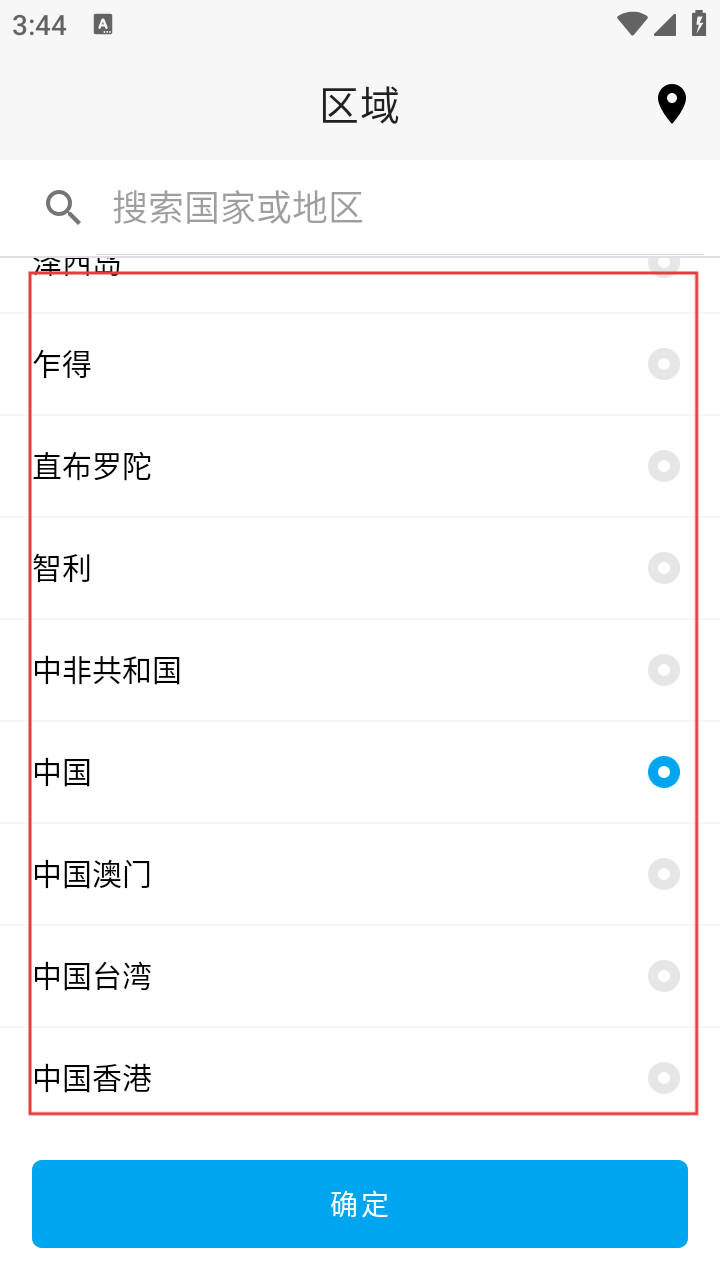Select the 智利 option
Screen dimensions: 720x1280
[x=360, y=568]
